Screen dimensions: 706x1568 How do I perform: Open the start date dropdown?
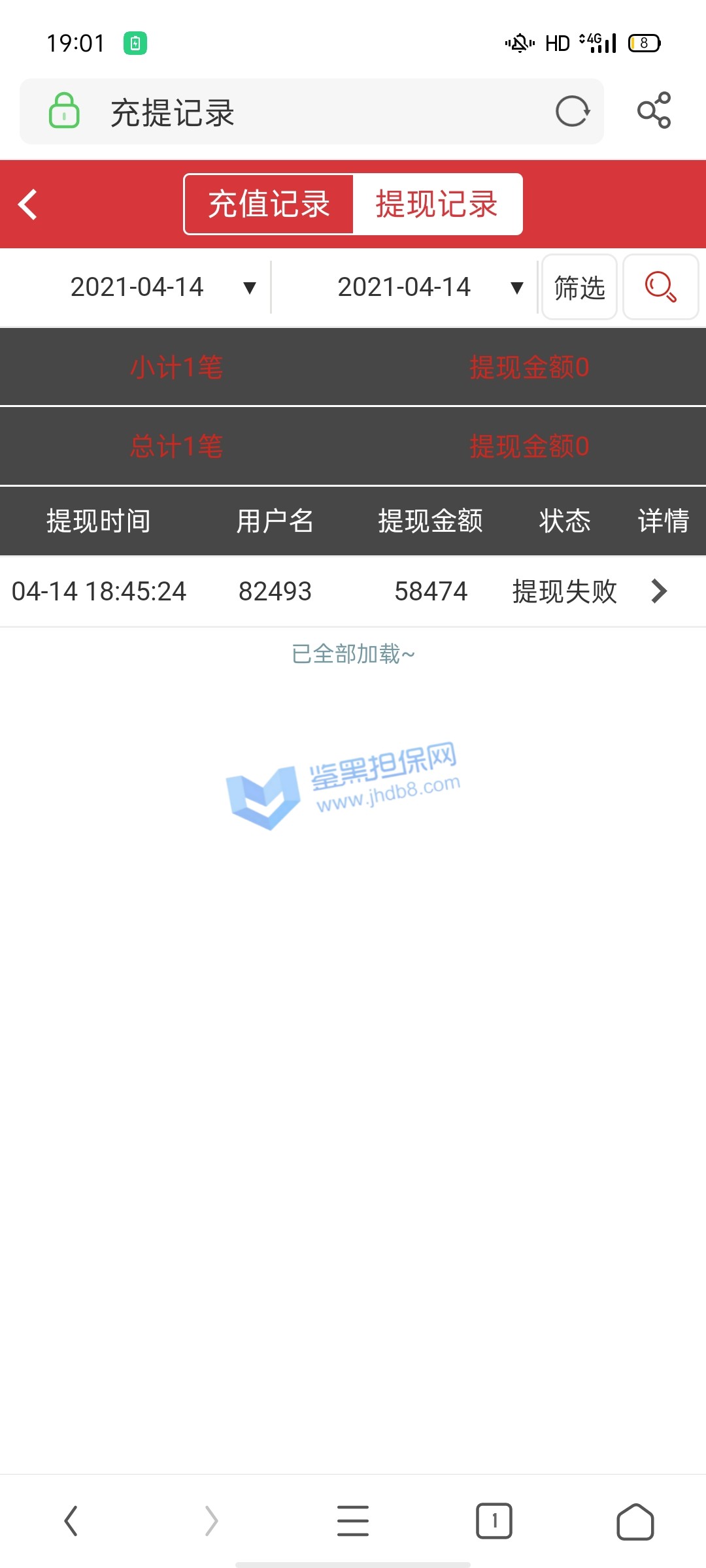(x=160, y=287)
